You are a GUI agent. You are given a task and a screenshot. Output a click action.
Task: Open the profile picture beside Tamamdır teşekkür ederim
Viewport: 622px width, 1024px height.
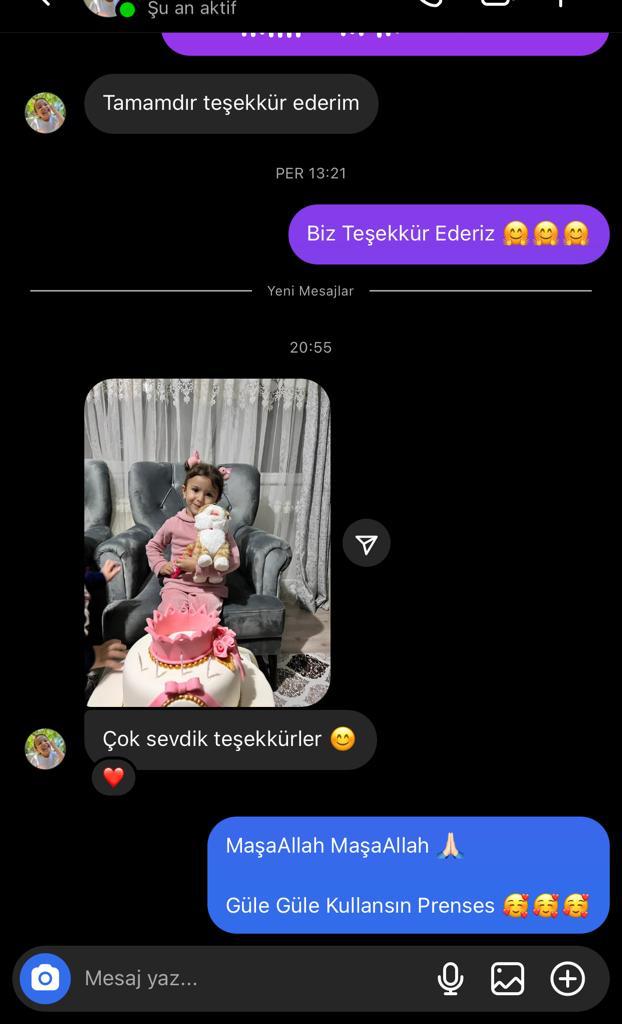pyautogui.click(x=45, y=112)
